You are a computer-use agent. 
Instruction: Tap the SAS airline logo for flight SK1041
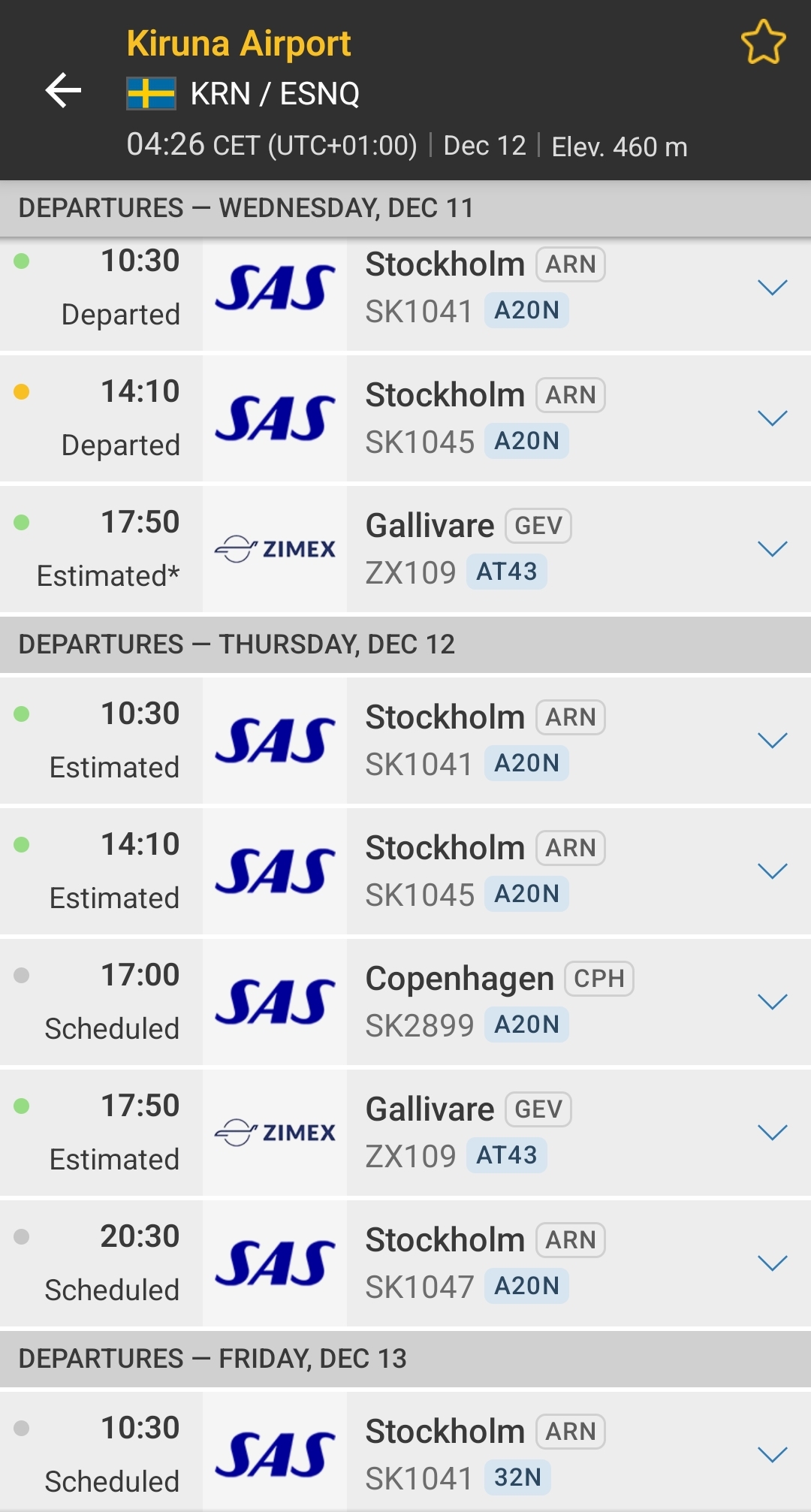[x=274, y=289]
